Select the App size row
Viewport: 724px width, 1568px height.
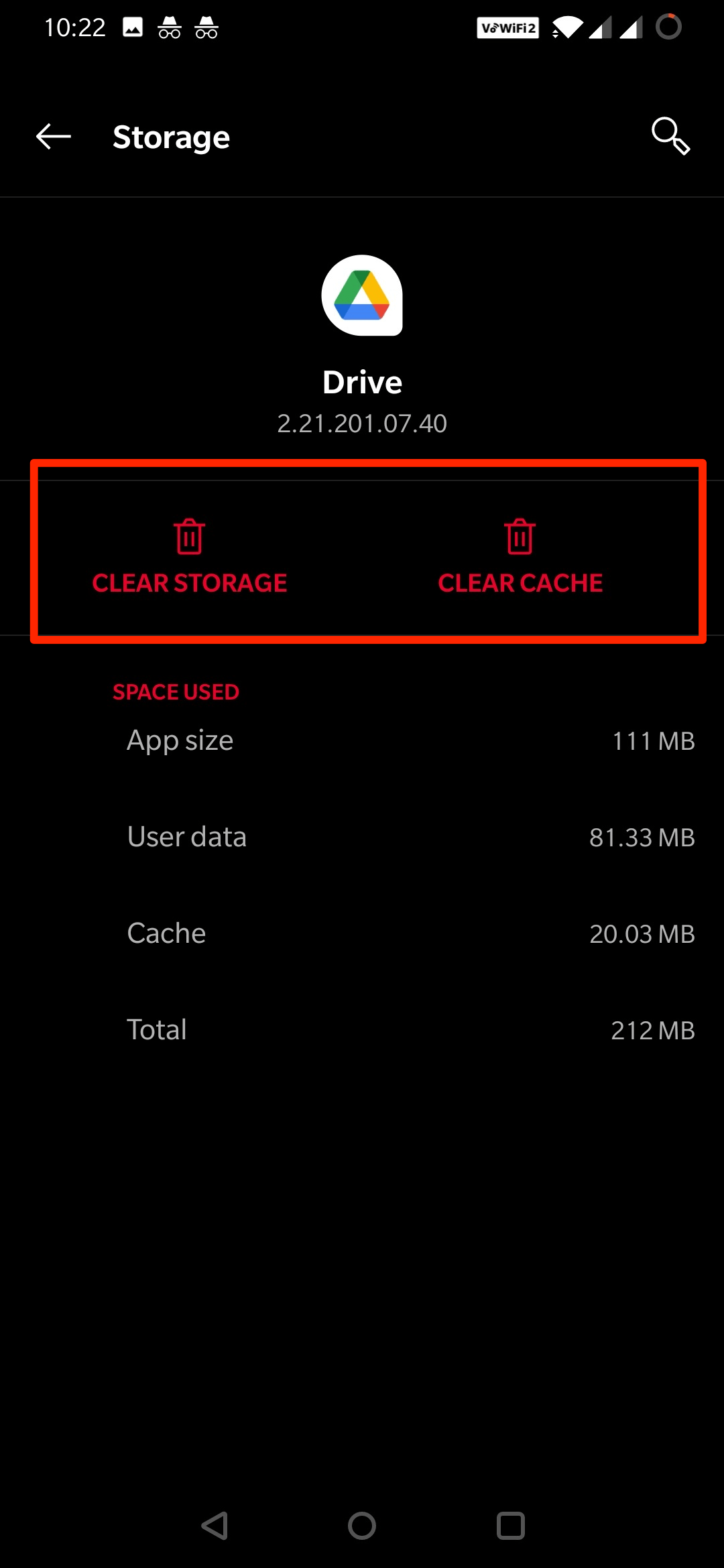pyautogui.click(x=362, y=740)
